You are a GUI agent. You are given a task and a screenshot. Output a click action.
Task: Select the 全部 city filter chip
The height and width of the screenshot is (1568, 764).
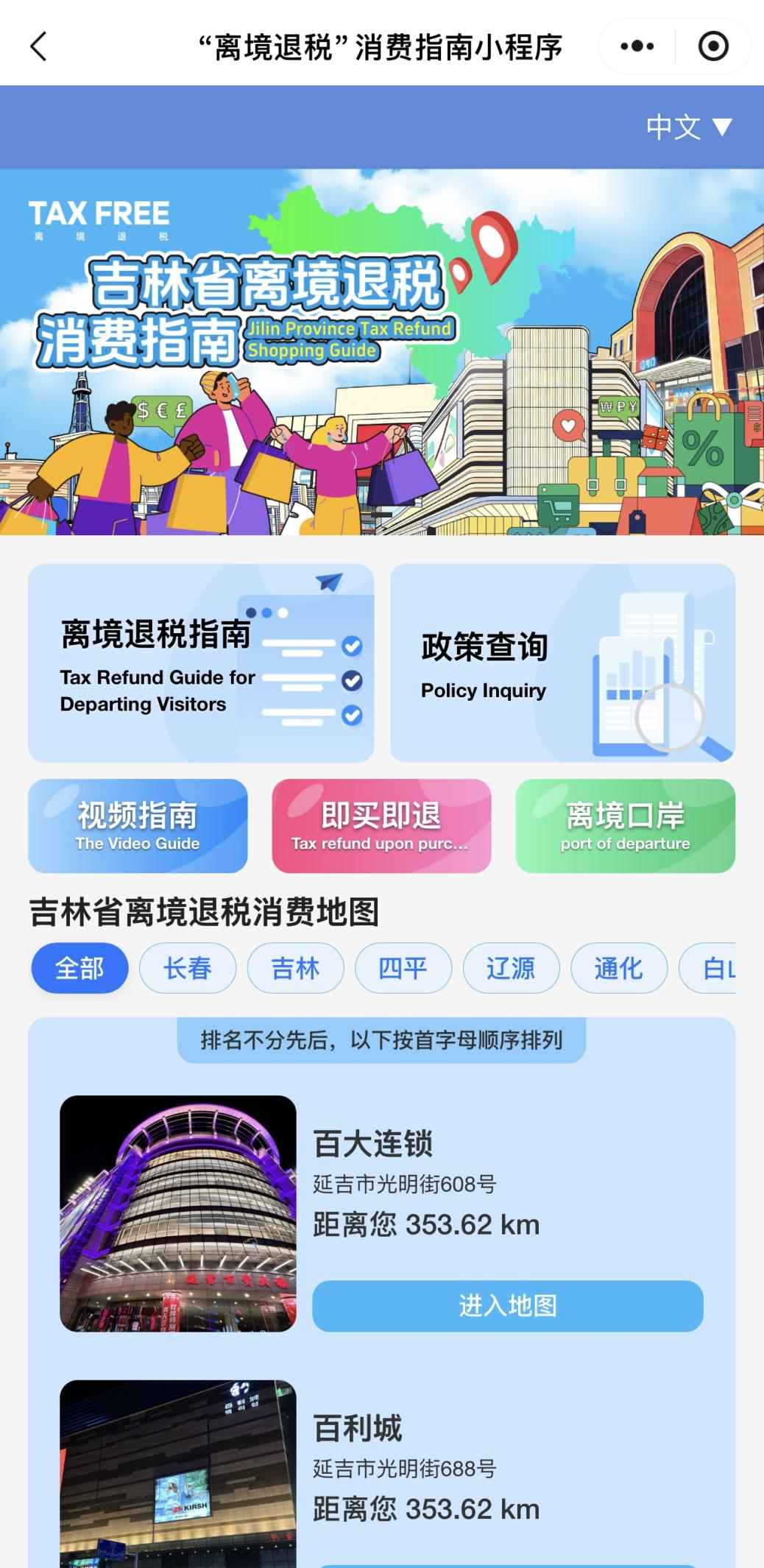point(79,968)
